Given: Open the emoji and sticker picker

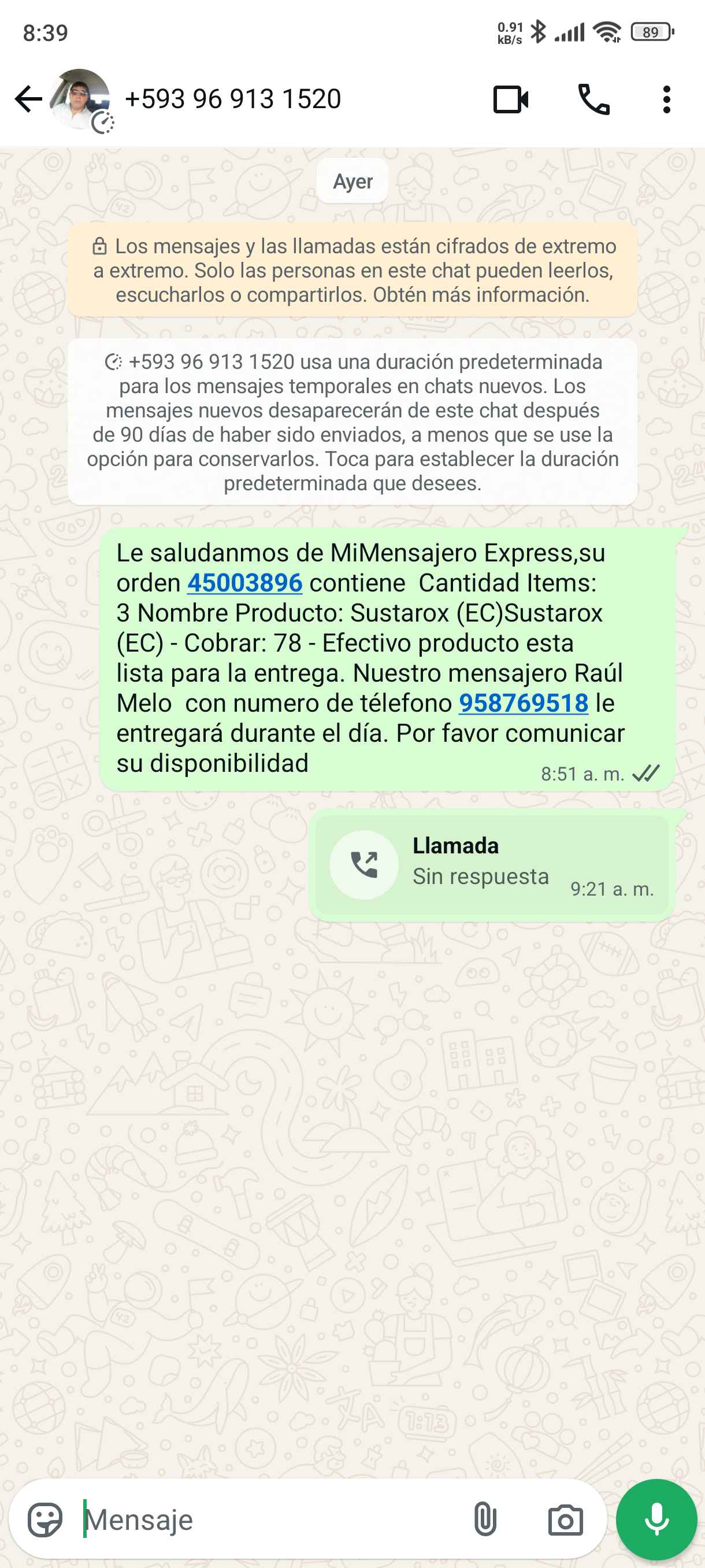Looking at the screenshot, I should (x=45, y=1520).
